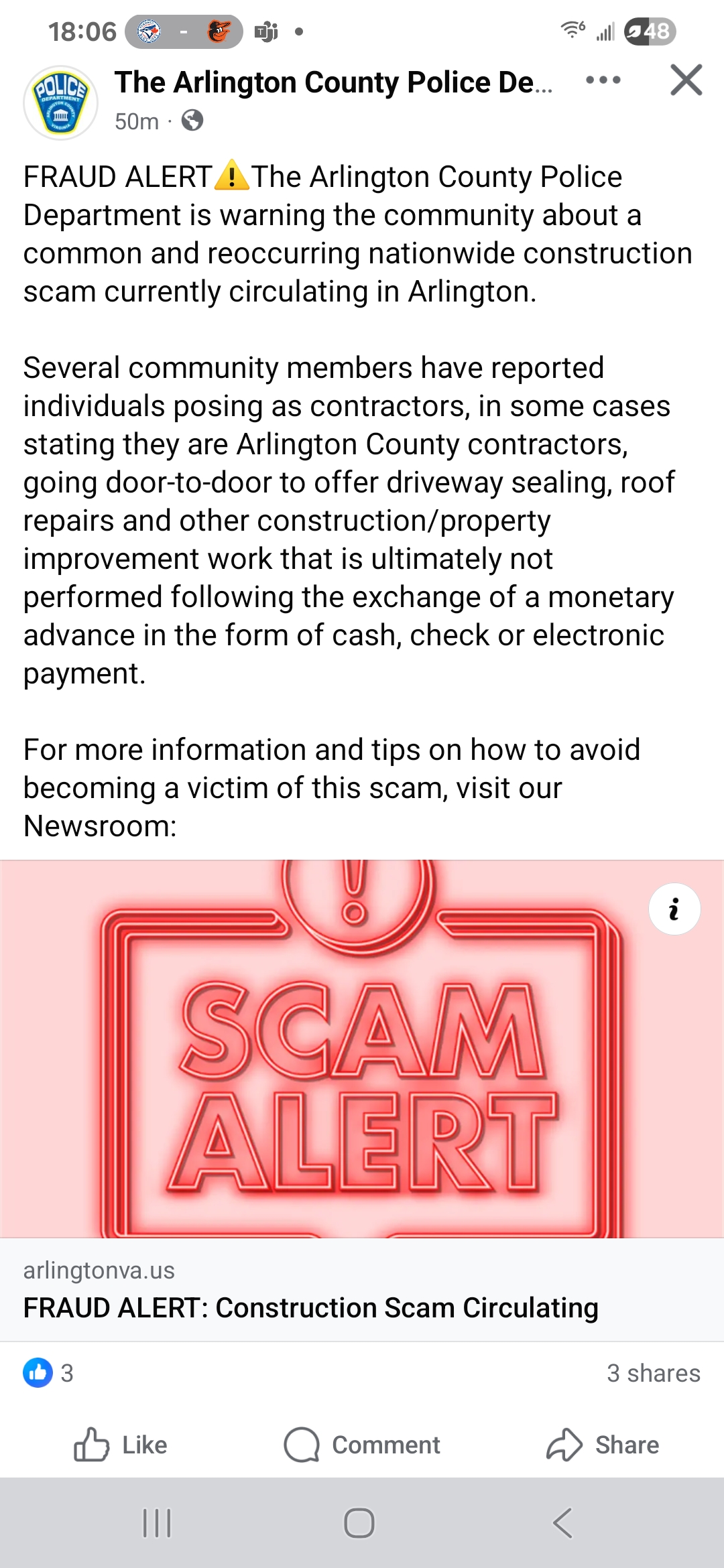The height and width of the screenshot is (1568, 724).
Task: Share this fraud alert post
Action: (603, 1445)
